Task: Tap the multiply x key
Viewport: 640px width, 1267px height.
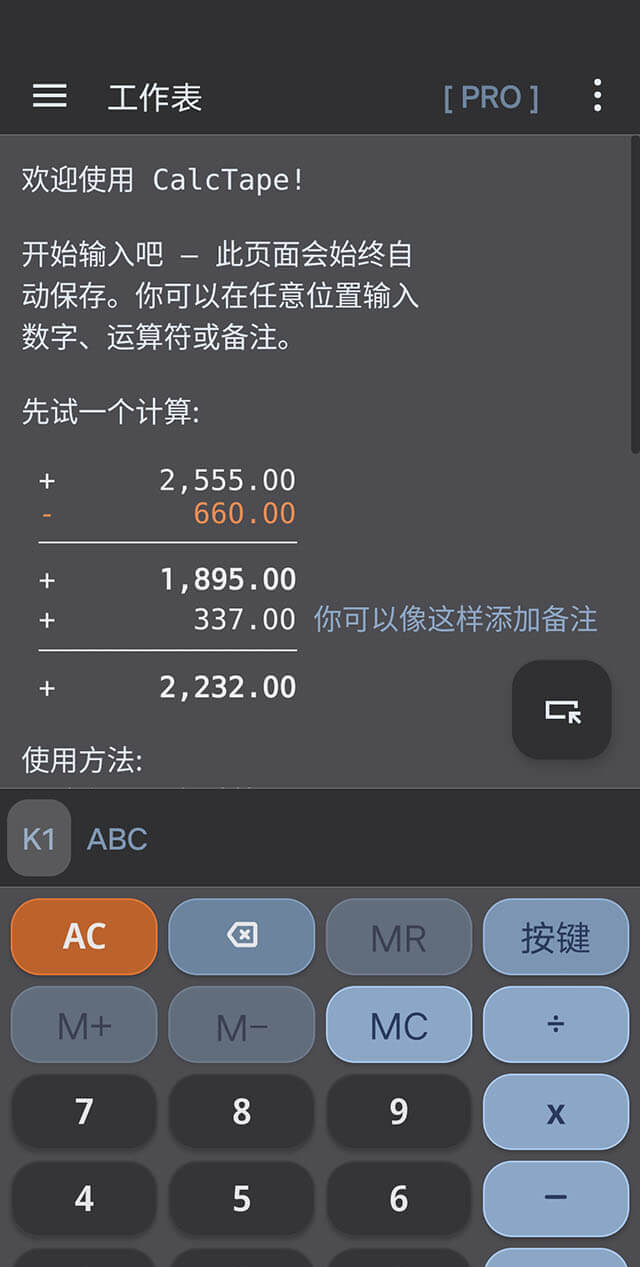Action: click(556, 1112)
